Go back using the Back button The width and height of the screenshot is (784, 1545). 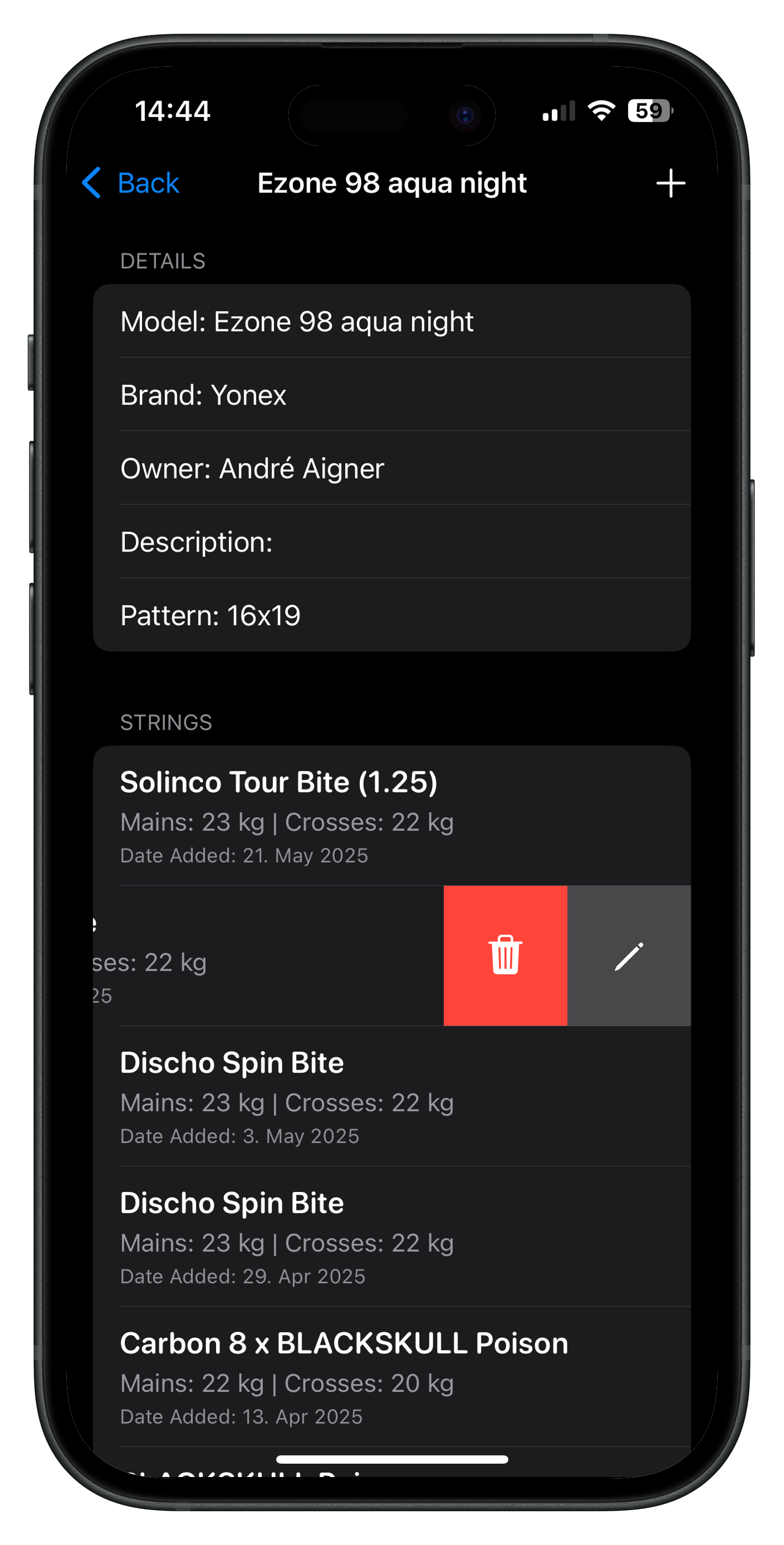click(x=130, y=183)
